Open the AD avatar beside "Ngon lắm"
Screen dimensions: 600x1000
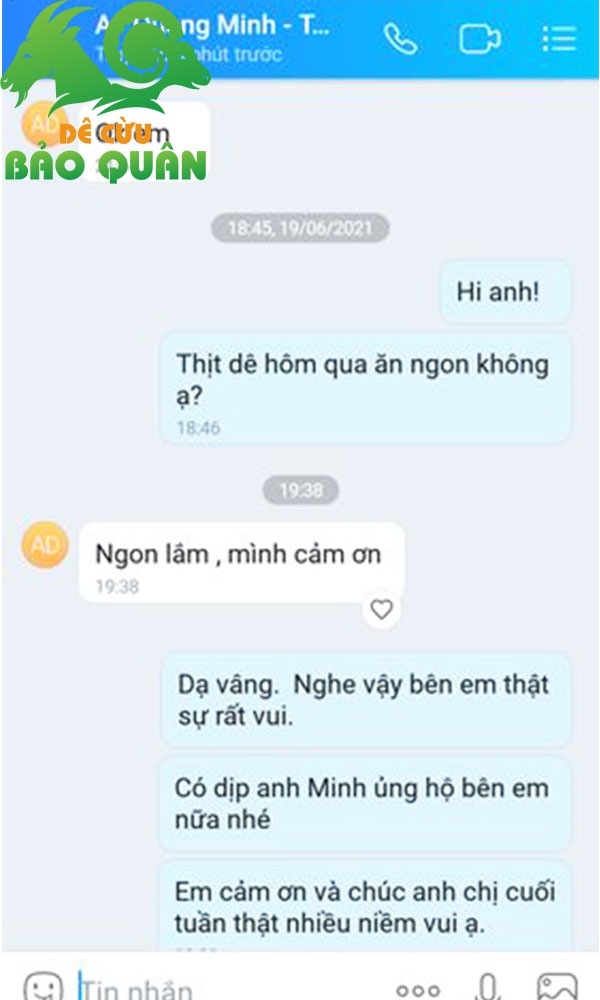[45, 545]
